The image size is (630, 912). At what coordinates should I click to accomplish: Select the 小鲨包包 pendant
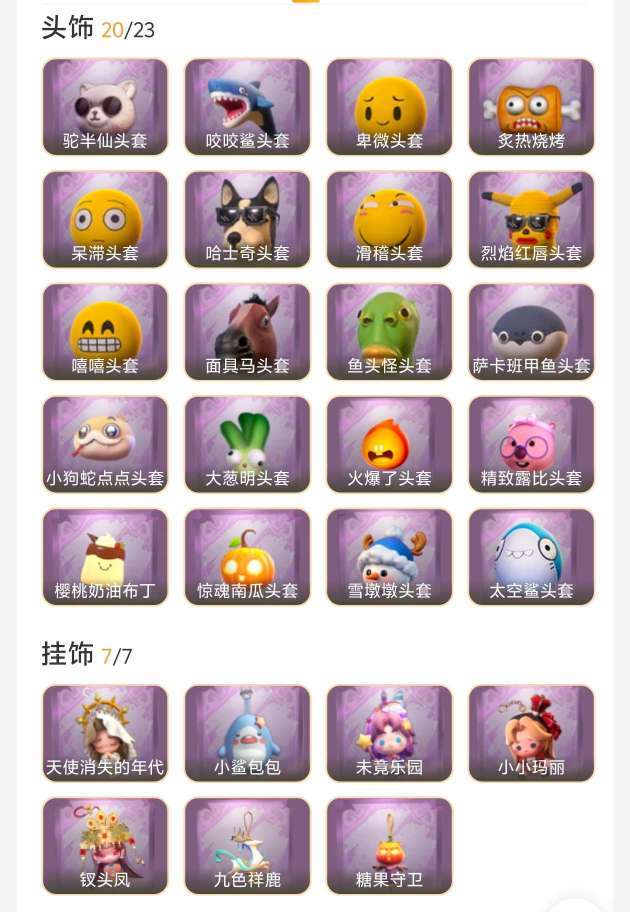coord(247,733)
